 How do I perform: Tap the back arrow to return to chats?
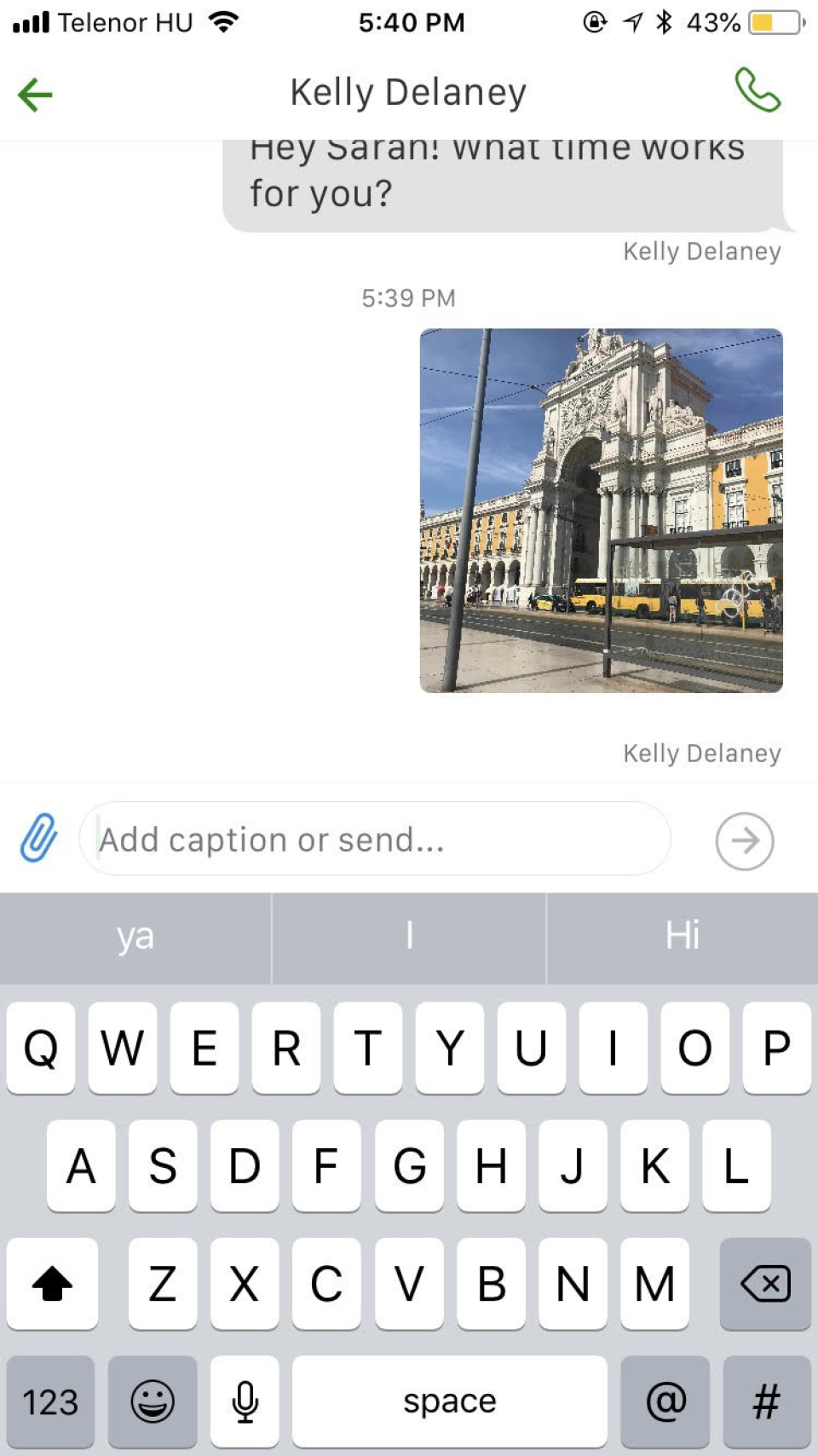tap(35, 94)
